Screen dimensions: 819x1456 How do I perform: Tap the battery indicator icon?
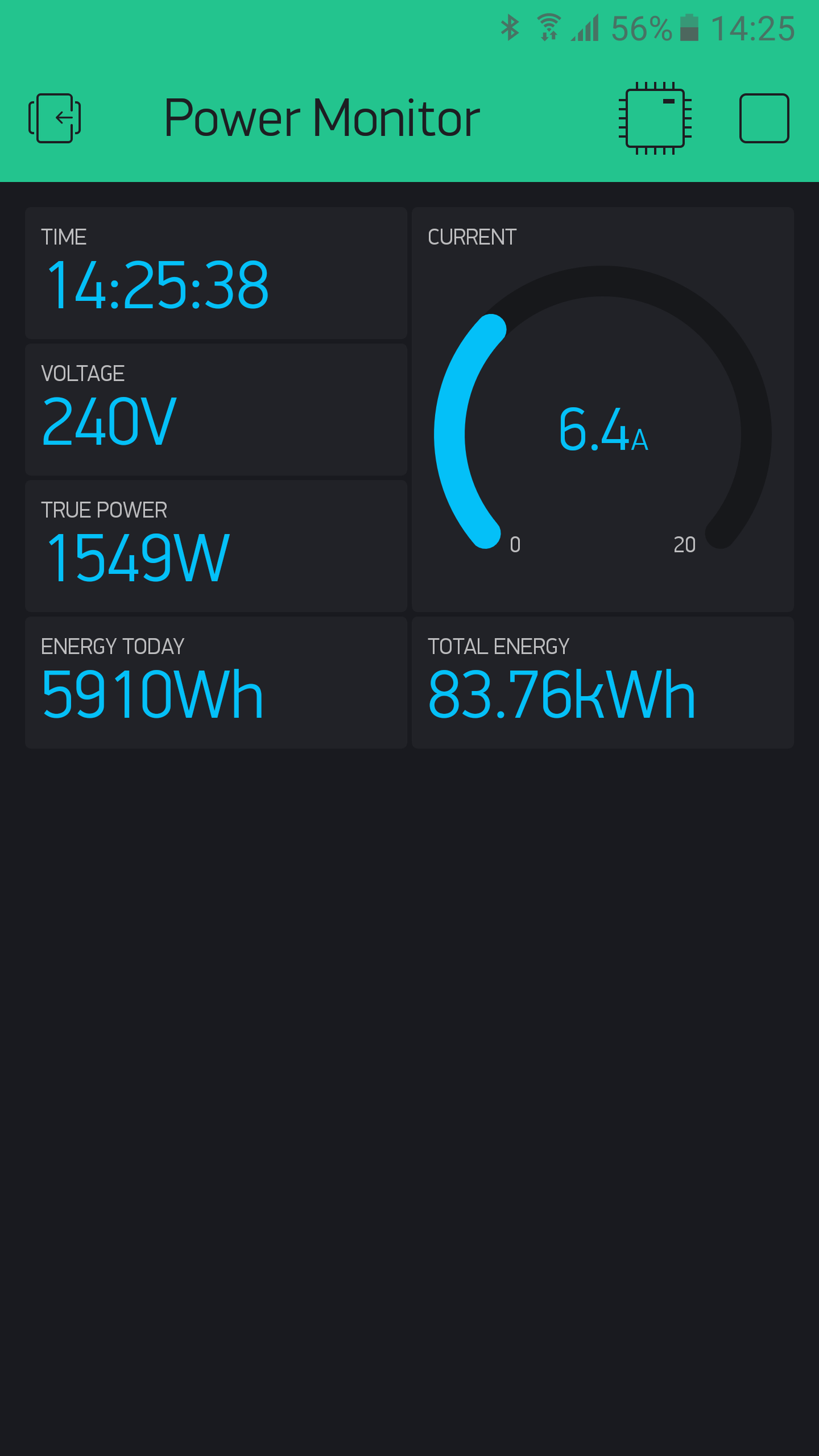(689, 27)
